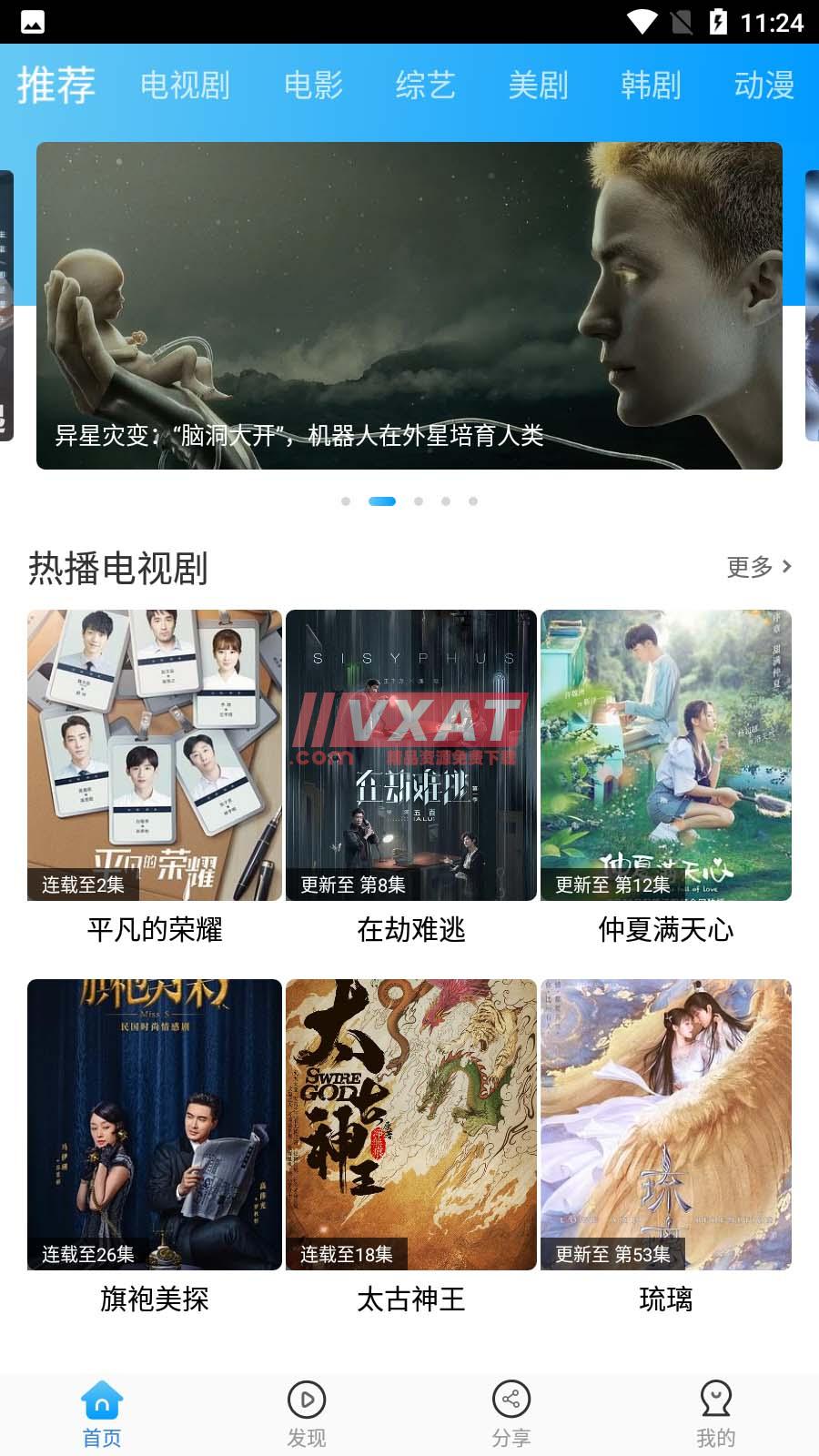Open the 更多 link for hot TV dramas
819x1456 pixels.
pos(755,566)
